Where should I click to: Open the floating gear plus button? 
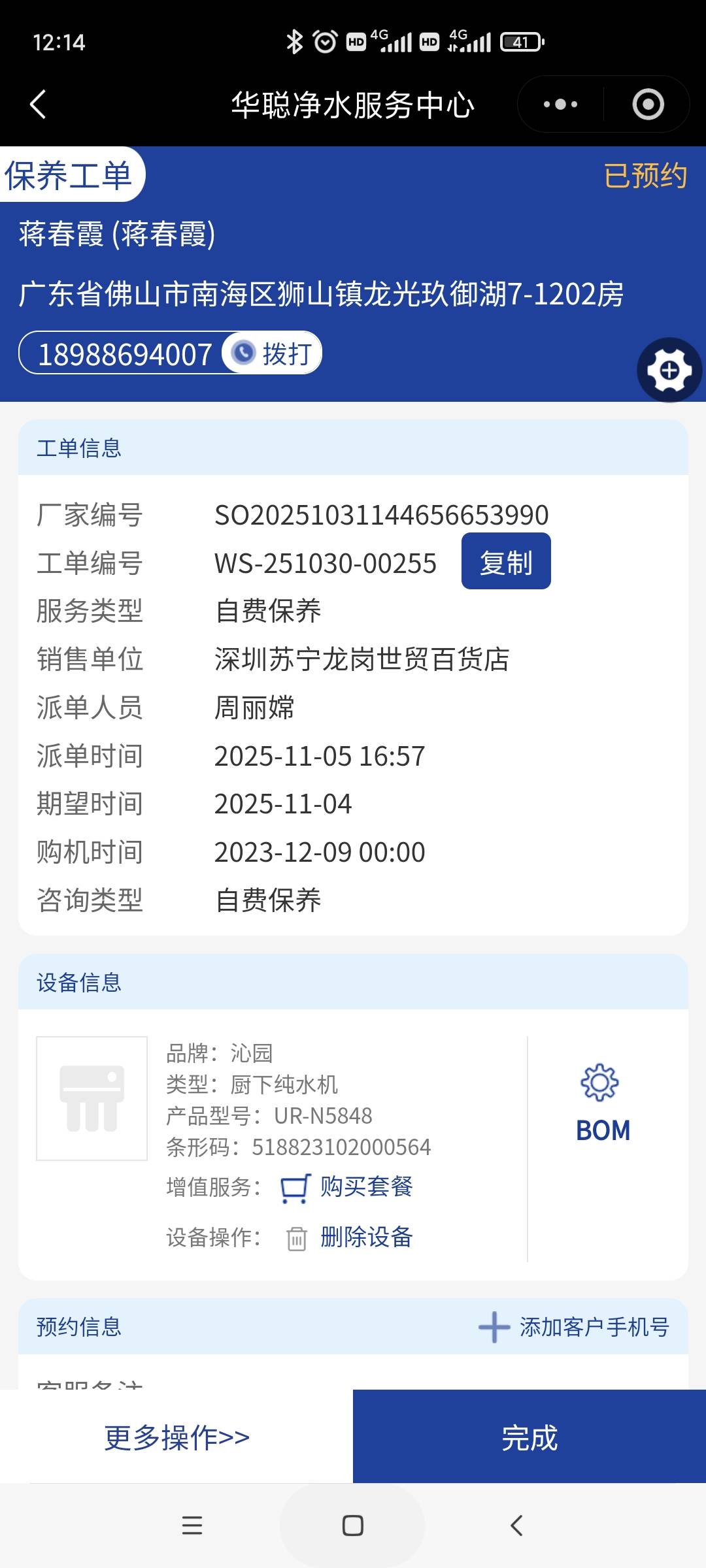669,370
